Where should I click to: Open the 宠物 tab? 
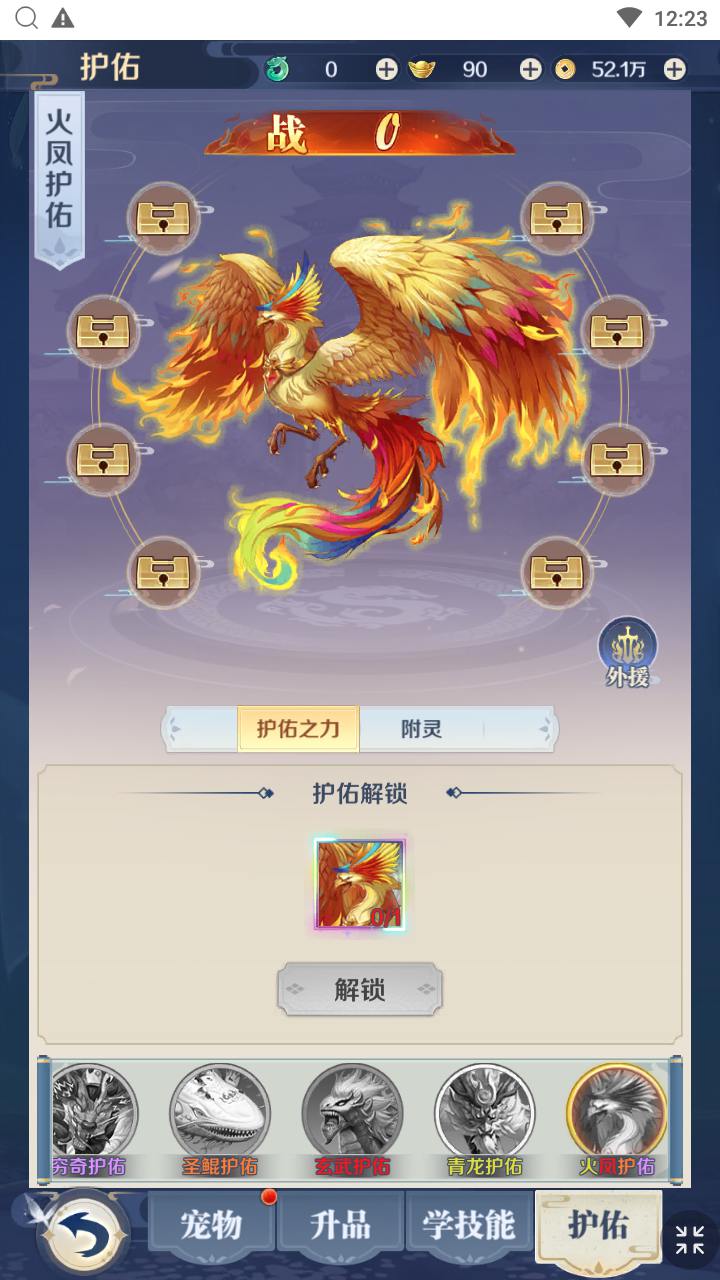tap(211, 1225)
